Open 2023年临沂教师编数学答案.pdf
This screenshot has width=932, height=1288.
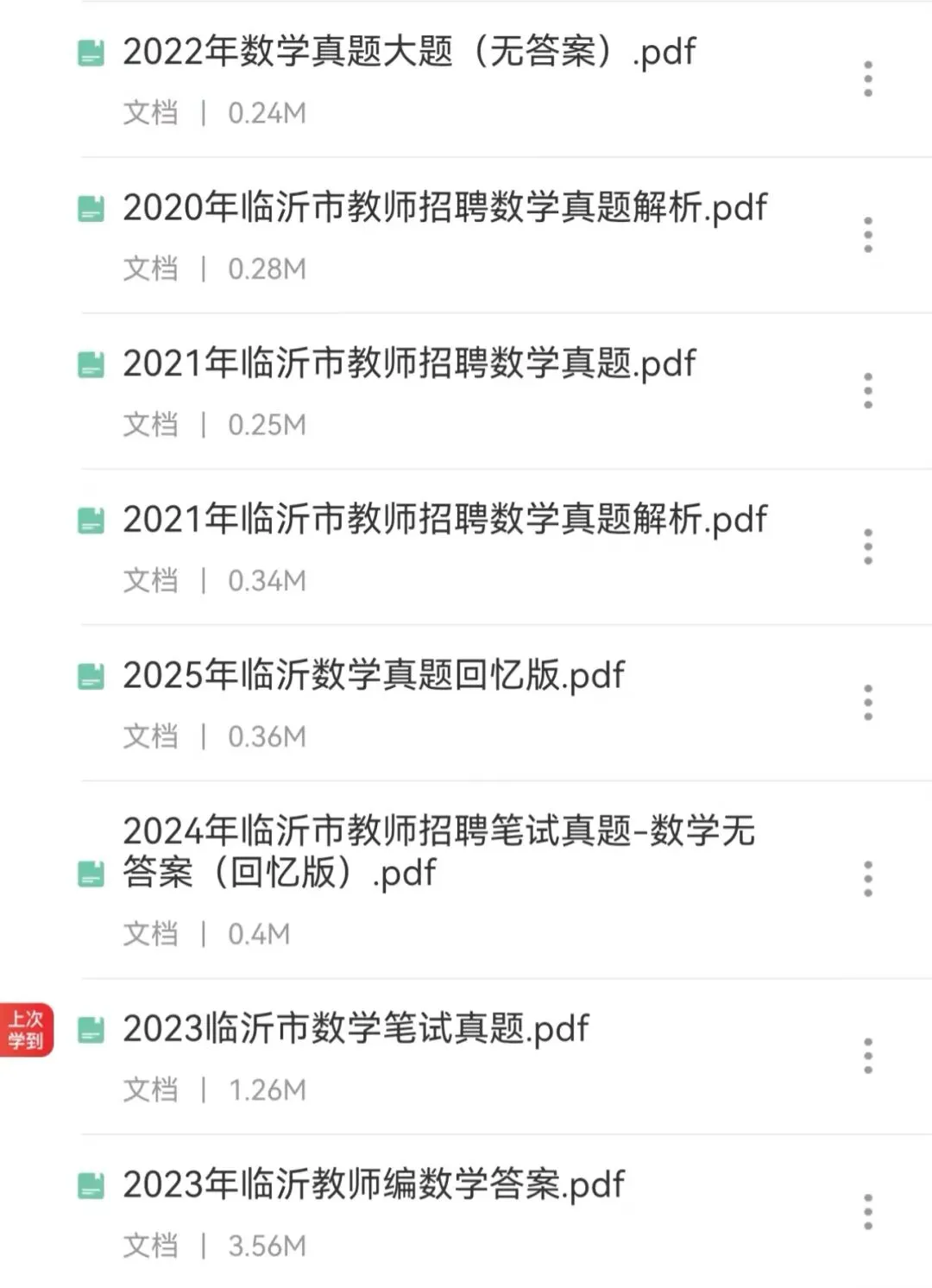pos(373,1185)
